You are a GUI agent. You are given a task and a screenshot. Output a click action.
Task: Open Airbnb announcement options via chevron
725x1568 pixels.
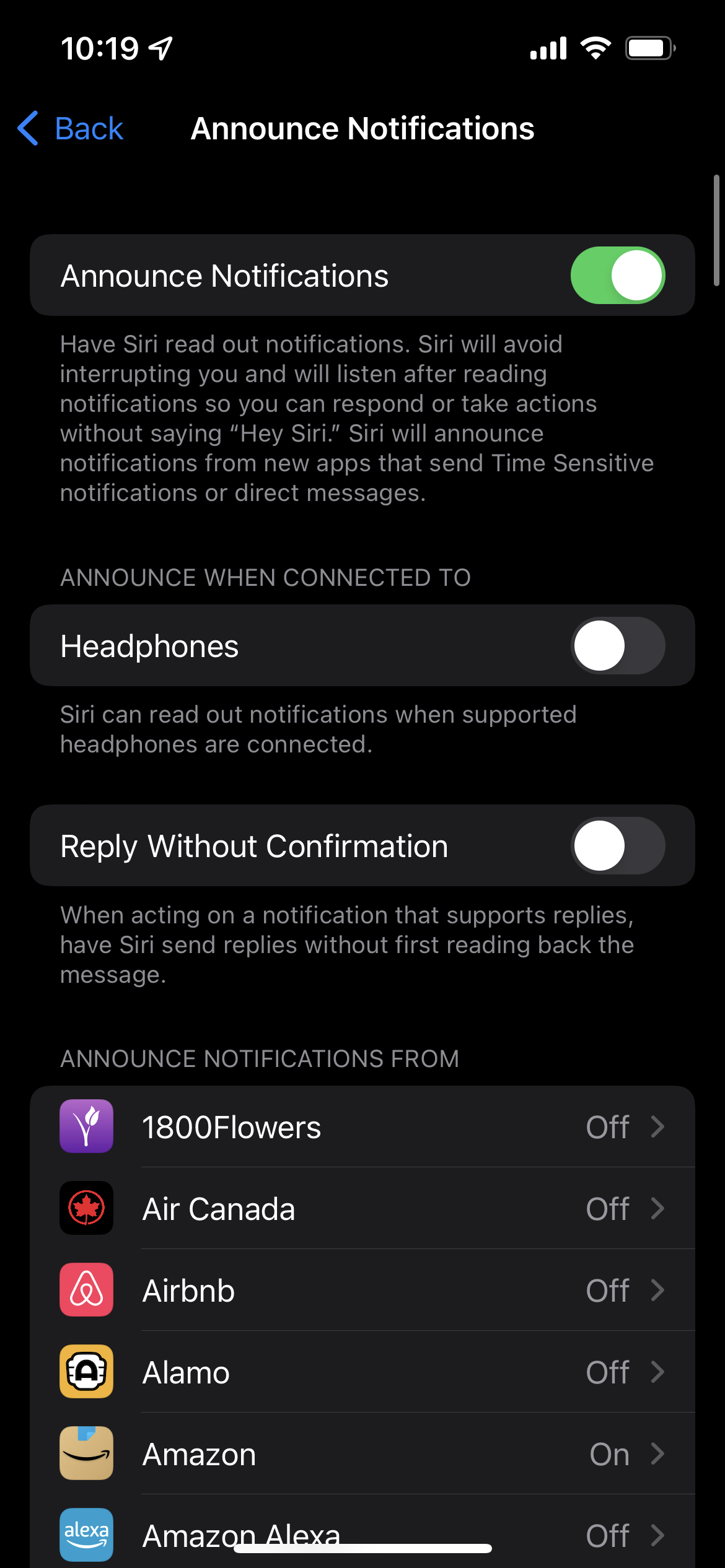(x=658, y=1291)
